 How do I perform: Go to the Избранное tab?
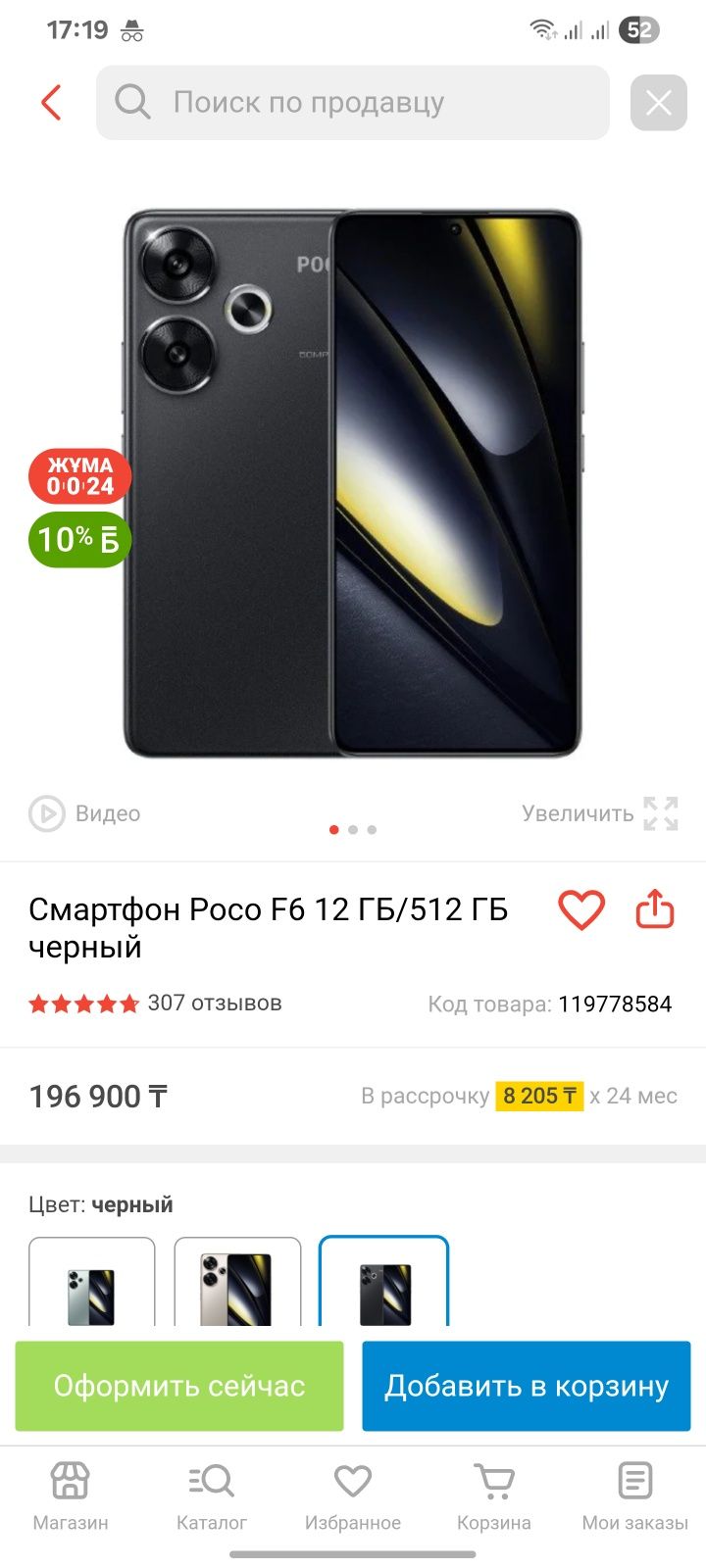(x=353, y=1496)
